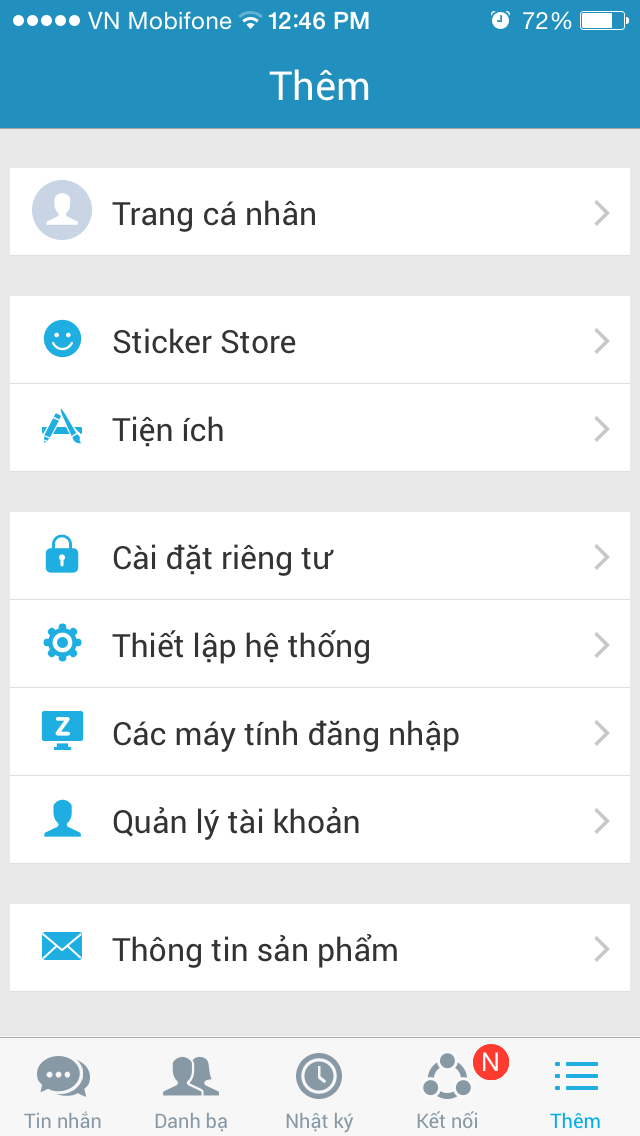
Task: Open Thông tin sản phẩm
Action: (320, 948)
